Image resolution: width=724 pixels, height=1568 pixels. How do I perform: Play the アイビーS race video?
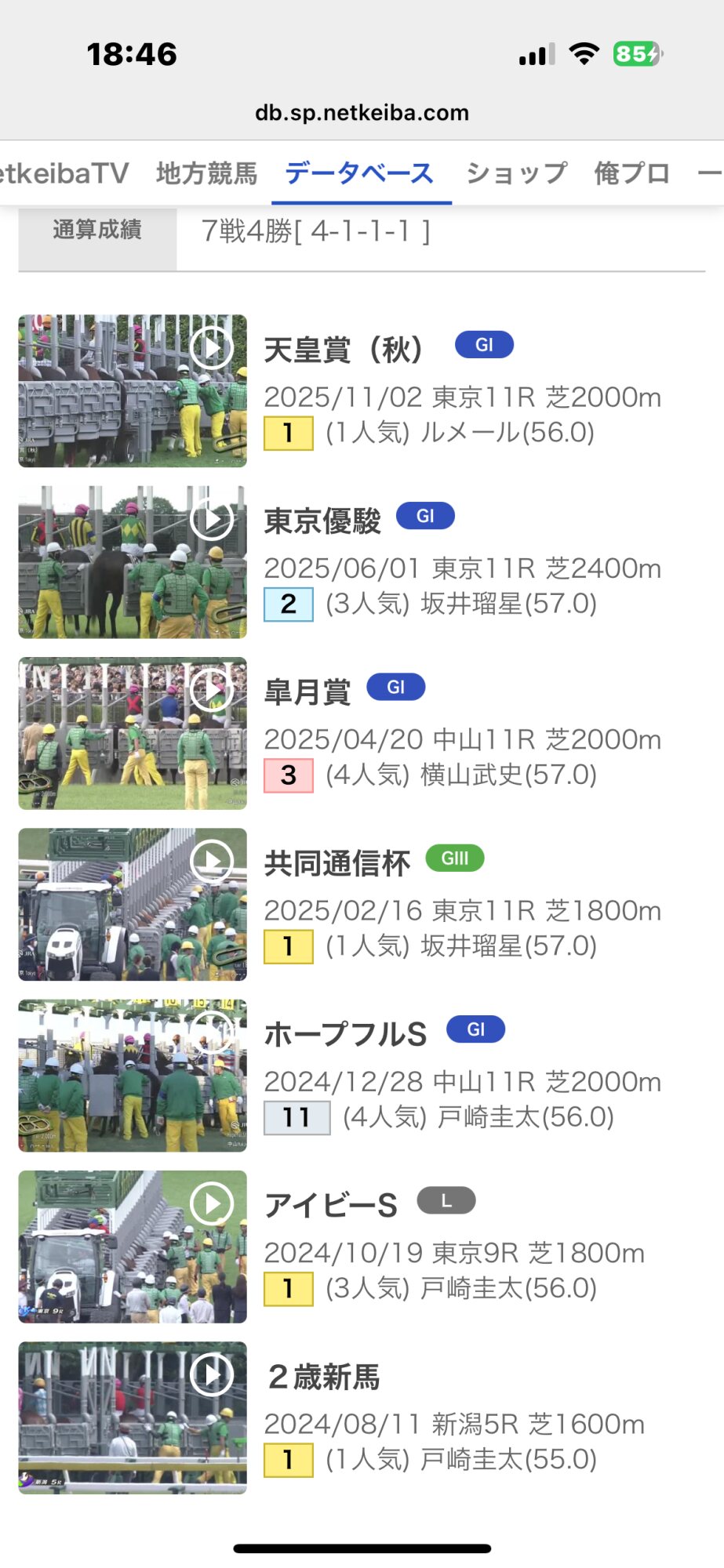point(133,1246)
